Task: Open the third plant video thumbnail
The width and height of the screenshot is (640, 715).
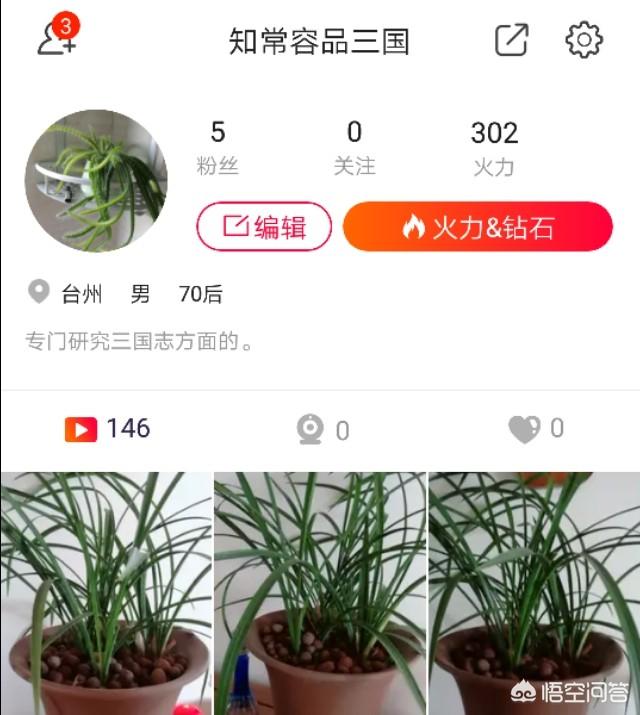Action: coord(534,593)
